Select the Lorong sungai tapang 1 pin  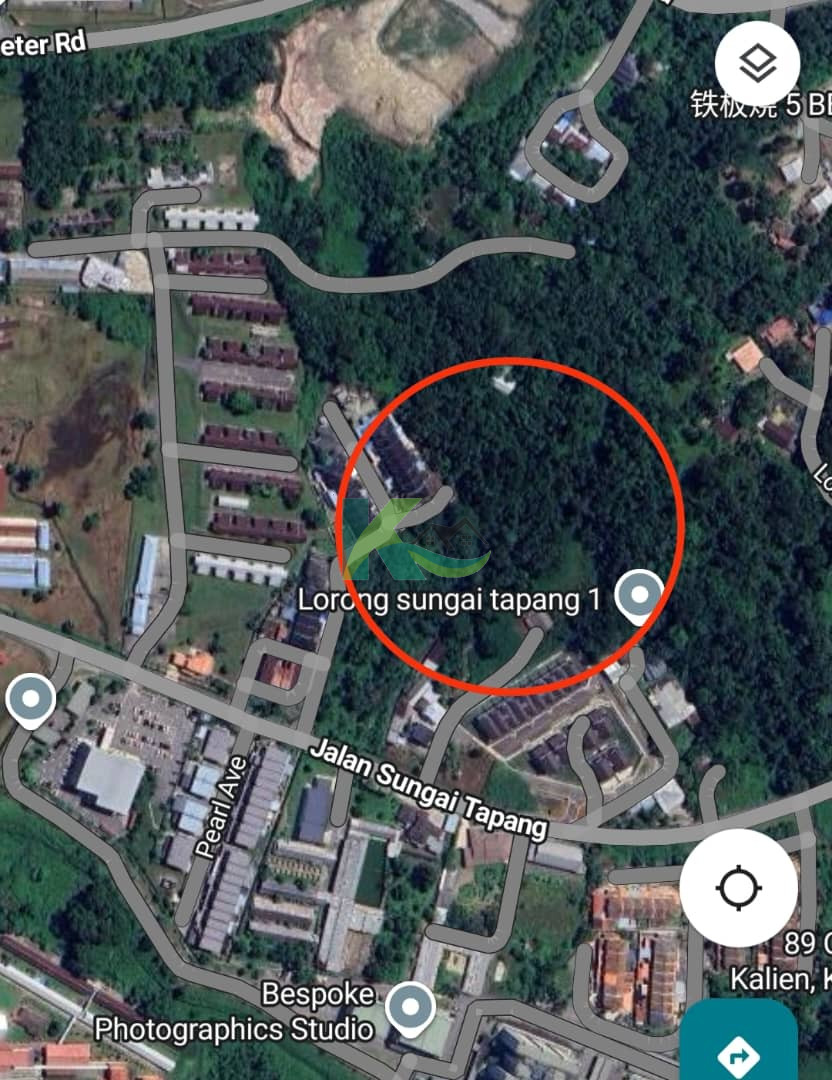638,596
